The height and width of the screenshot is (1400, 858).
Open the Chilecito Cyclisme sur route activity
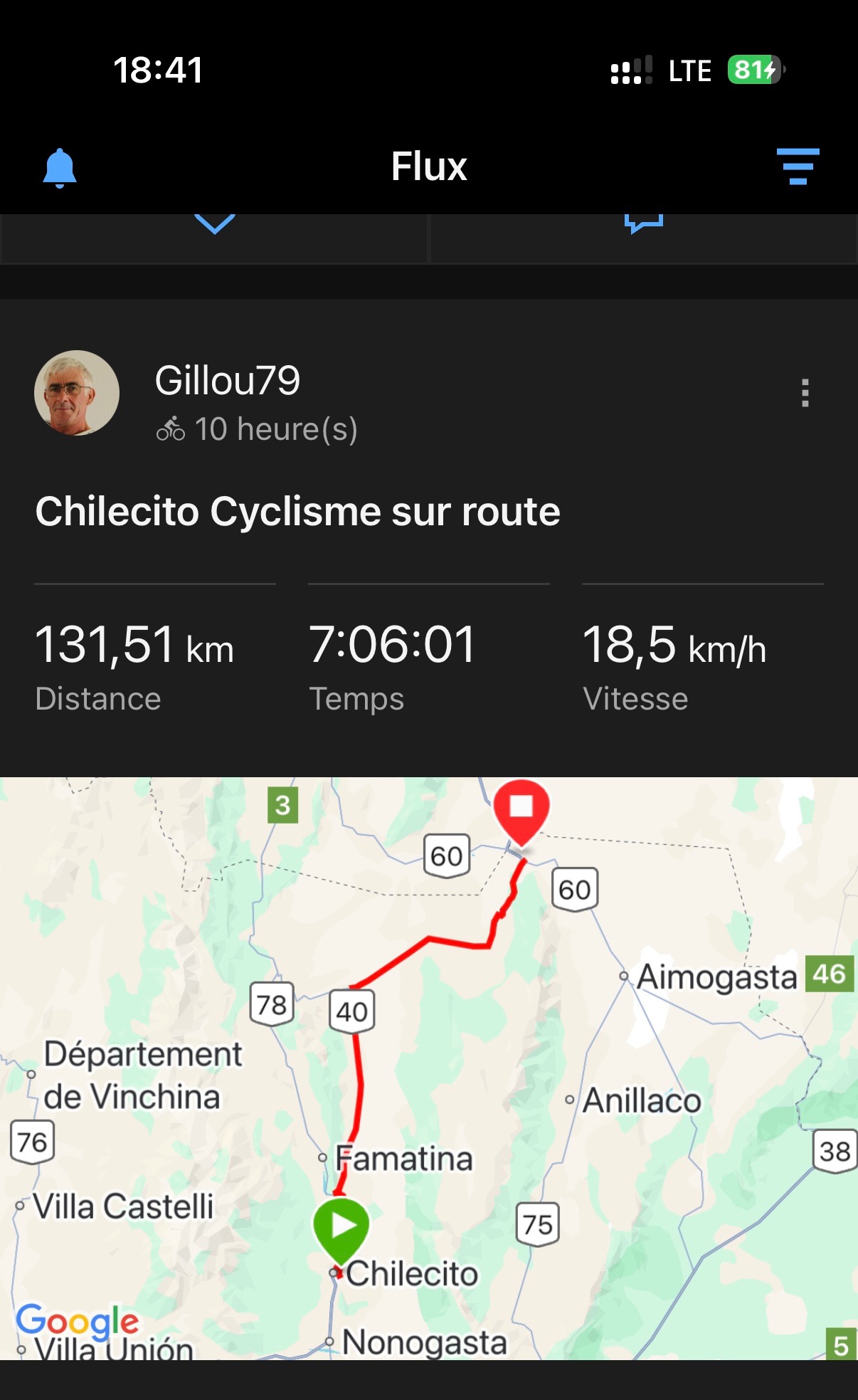click(297, 511)
